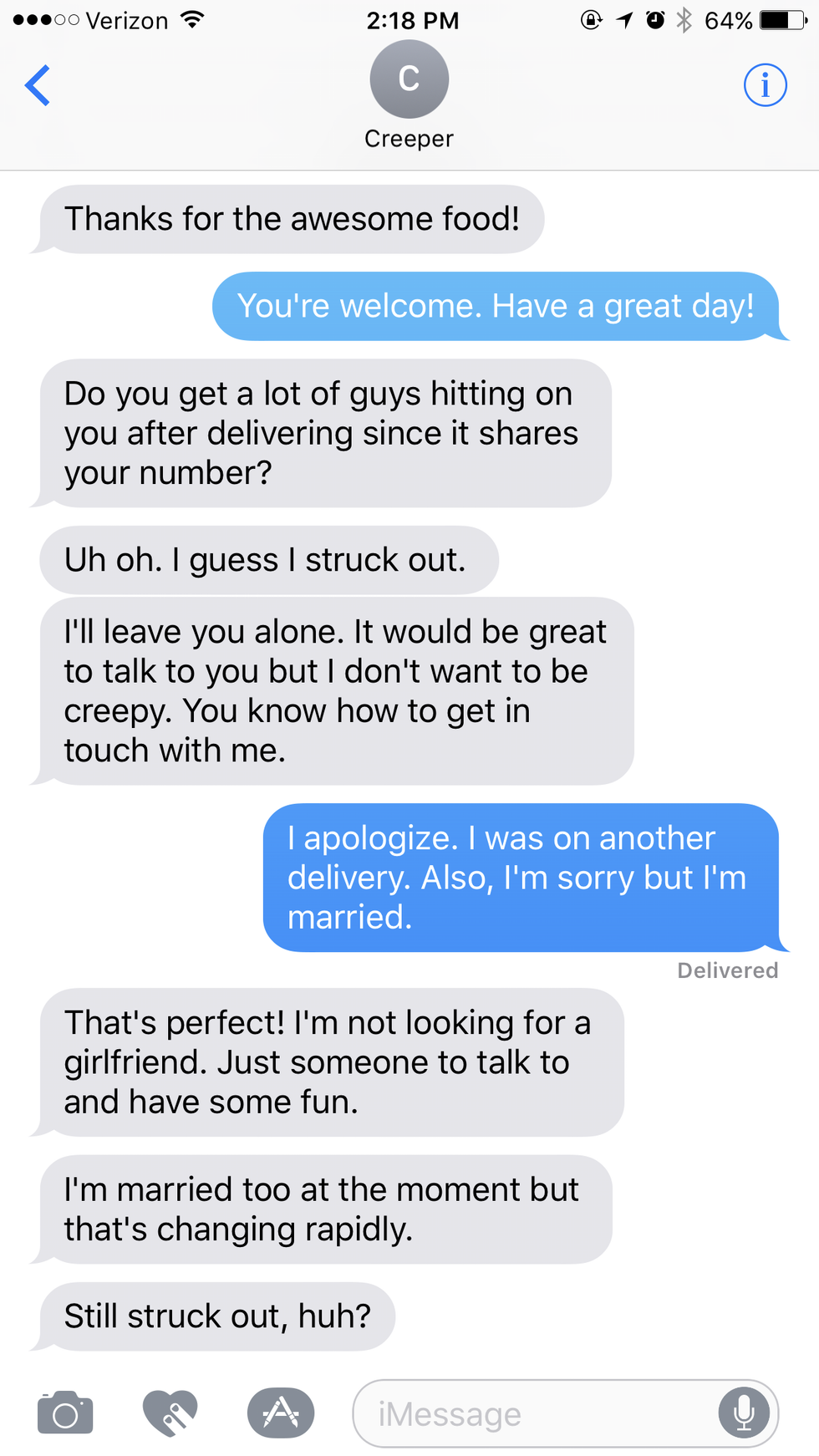The height and width of the screenshot is (1456, 819).
Task: Open conversation details via the info icon
Action: click(x=765, y=84)
